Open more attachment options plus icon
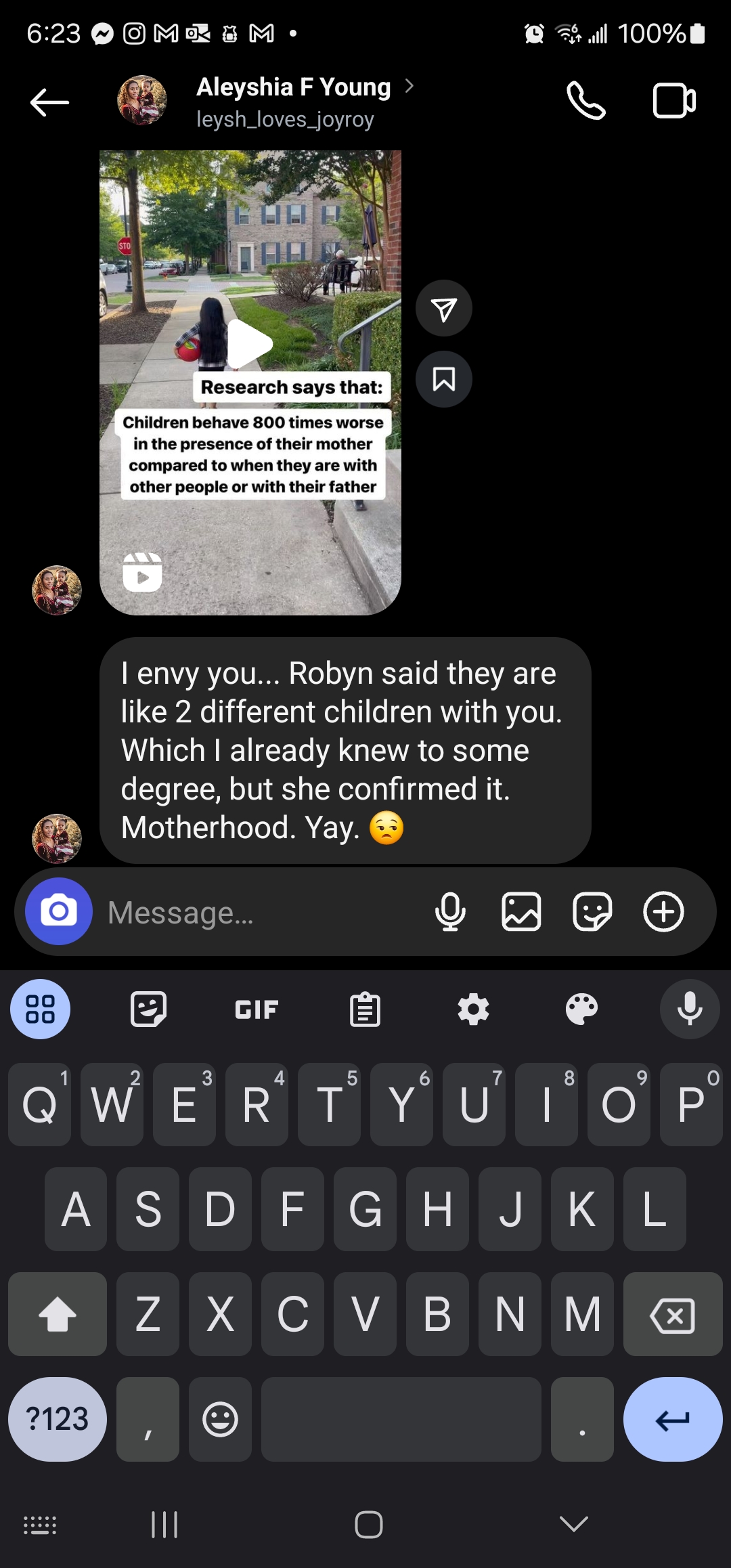This screenshot has width=731, height=1568. [663, 911]
